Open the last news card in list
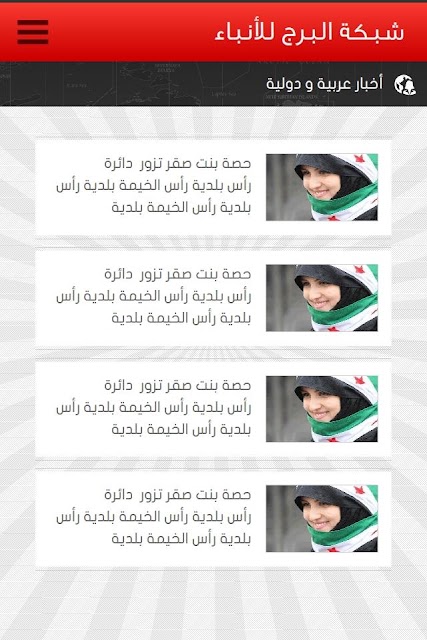Screen dimensions: 427x640 [213, 519]
